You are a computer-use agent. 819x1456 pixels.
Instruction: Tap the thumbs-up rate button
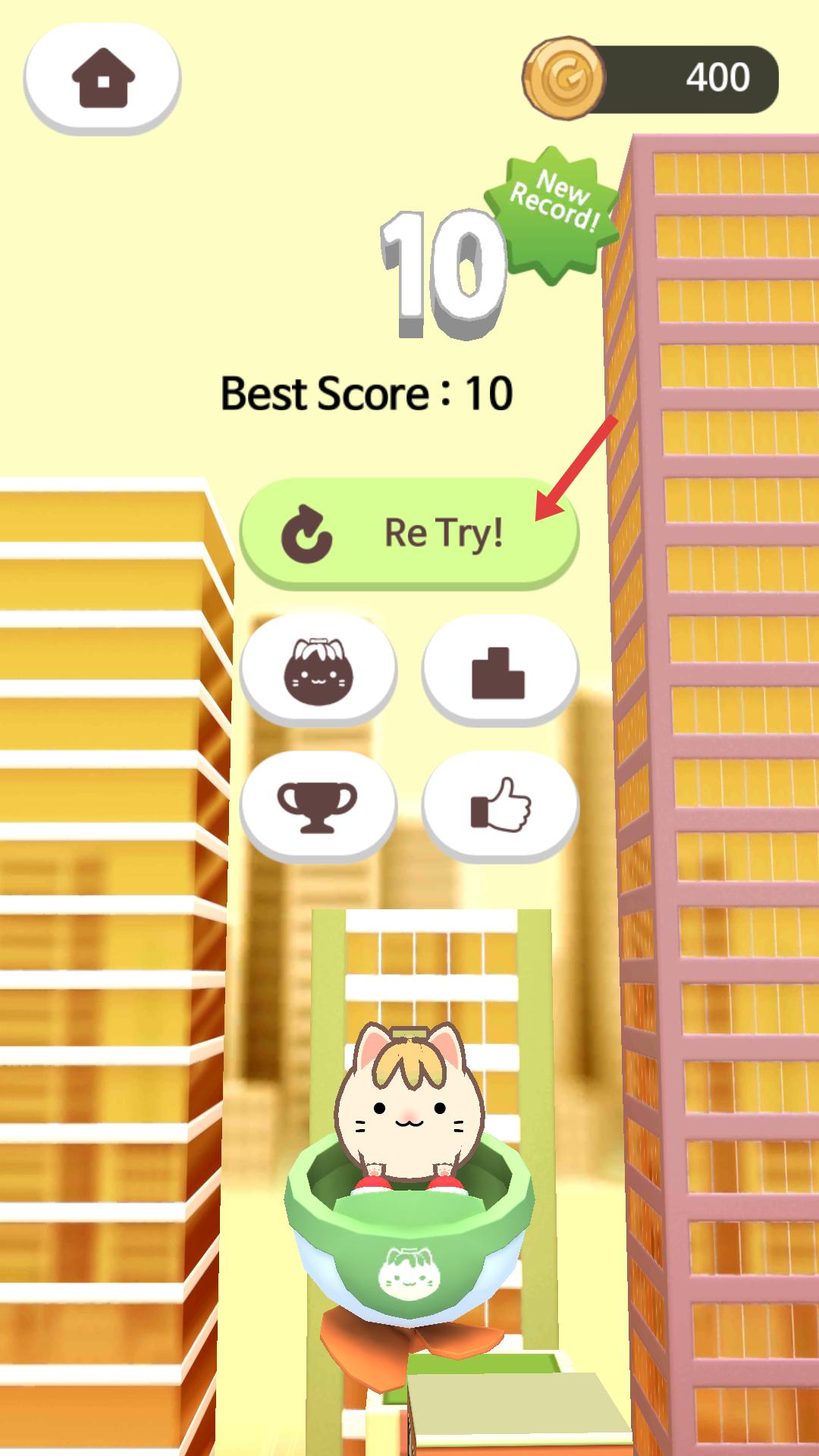(499, 805)
